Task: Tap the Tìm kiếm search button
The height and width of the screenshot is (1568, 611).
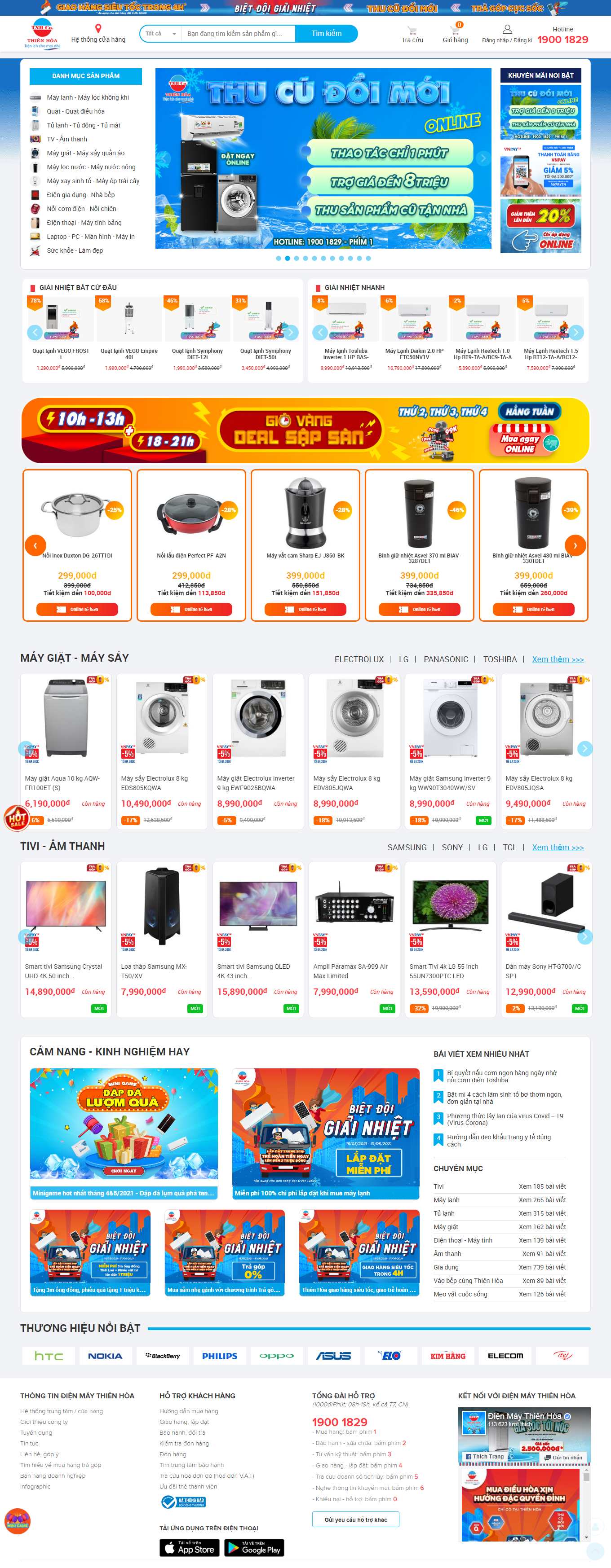Action: [x=326, y=34]
